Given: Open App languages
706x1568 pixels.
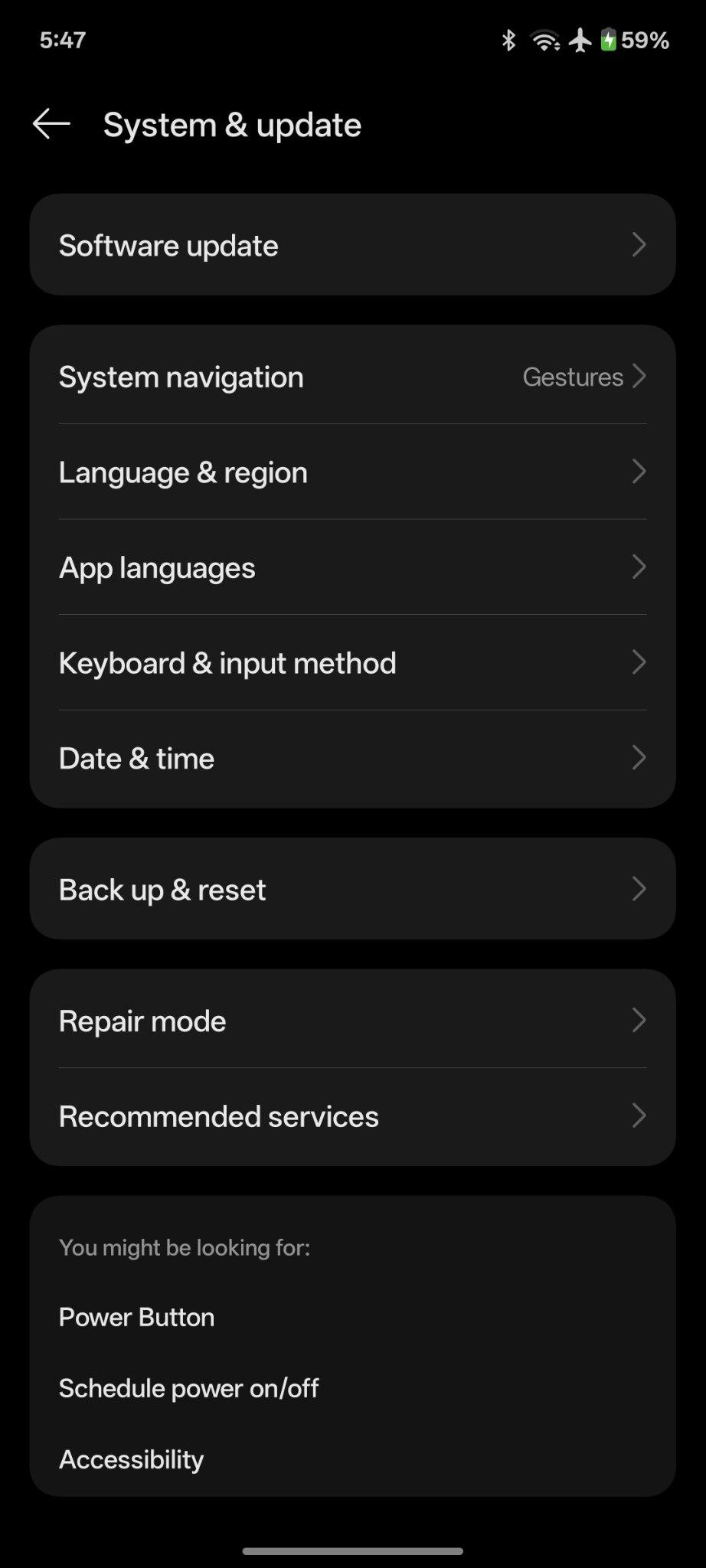Looking at the screenshot, I should [352, 567].
